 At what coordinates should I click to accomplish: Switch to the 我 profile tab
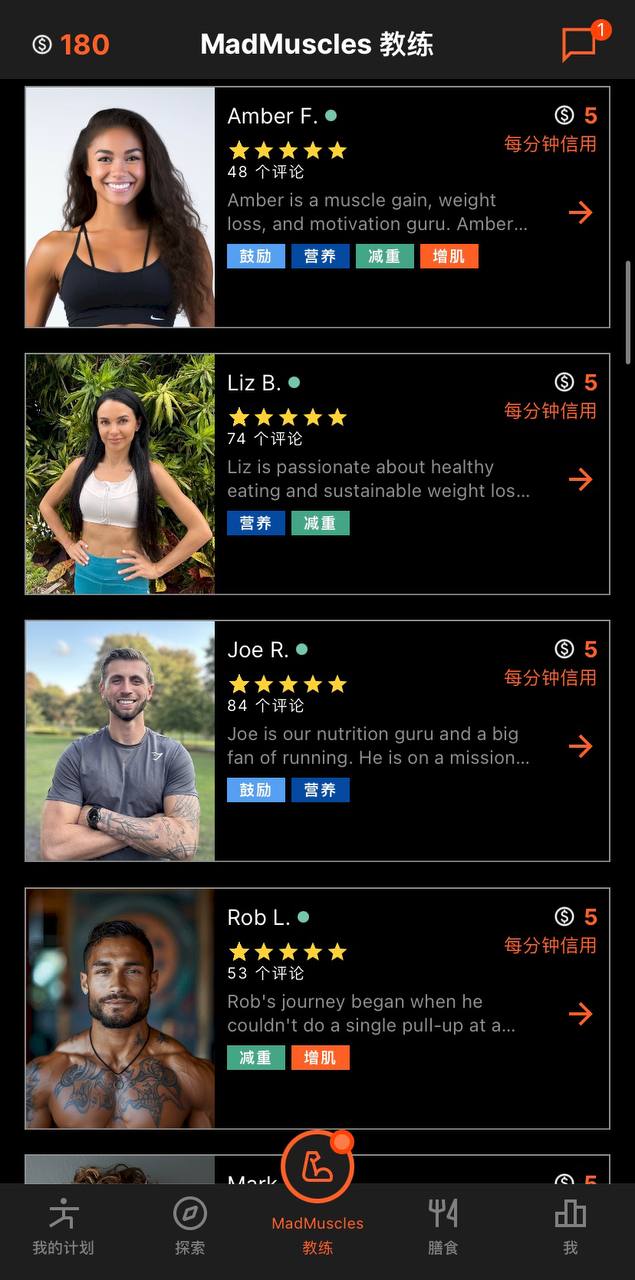tap(570, 1226)
